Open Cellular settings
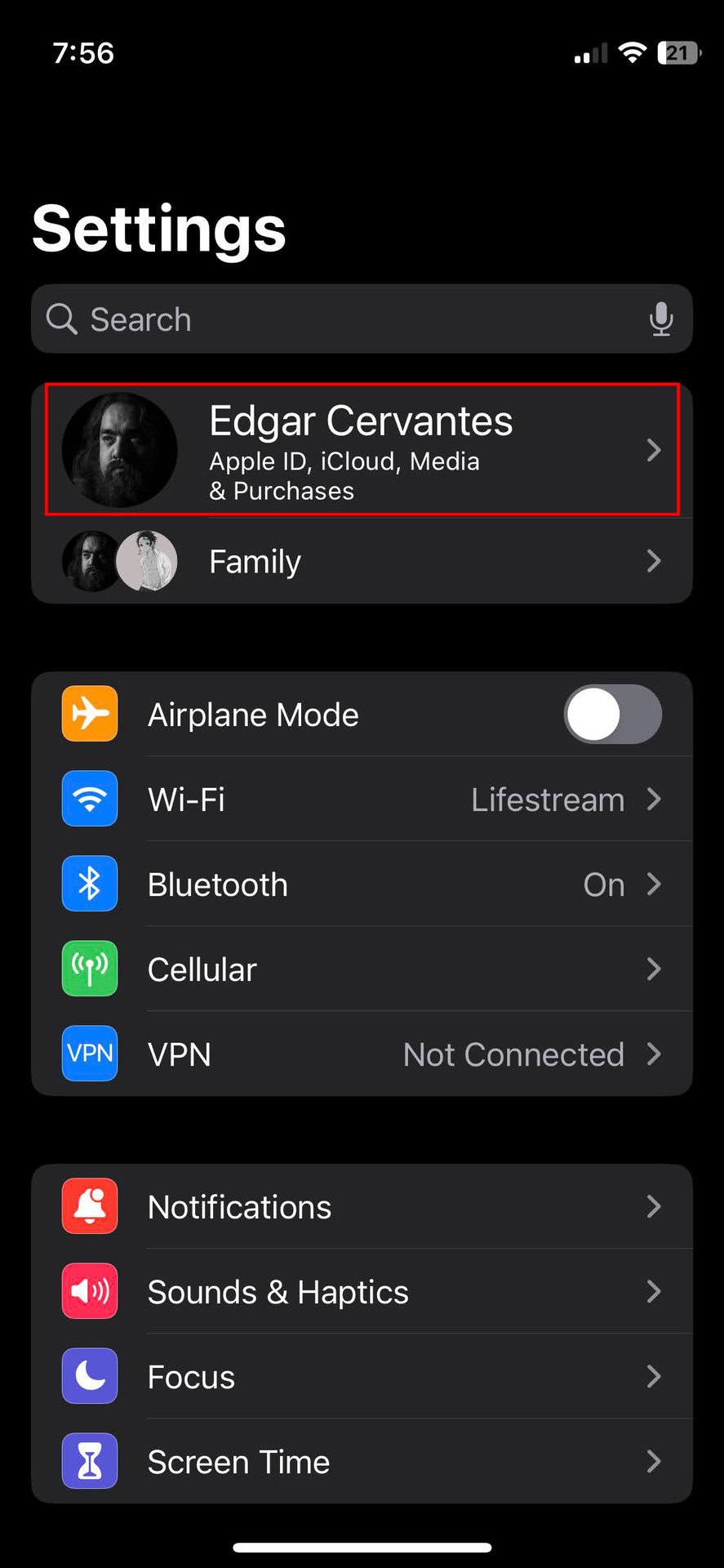The image size is (724, 1568). (x=362, y=969)
